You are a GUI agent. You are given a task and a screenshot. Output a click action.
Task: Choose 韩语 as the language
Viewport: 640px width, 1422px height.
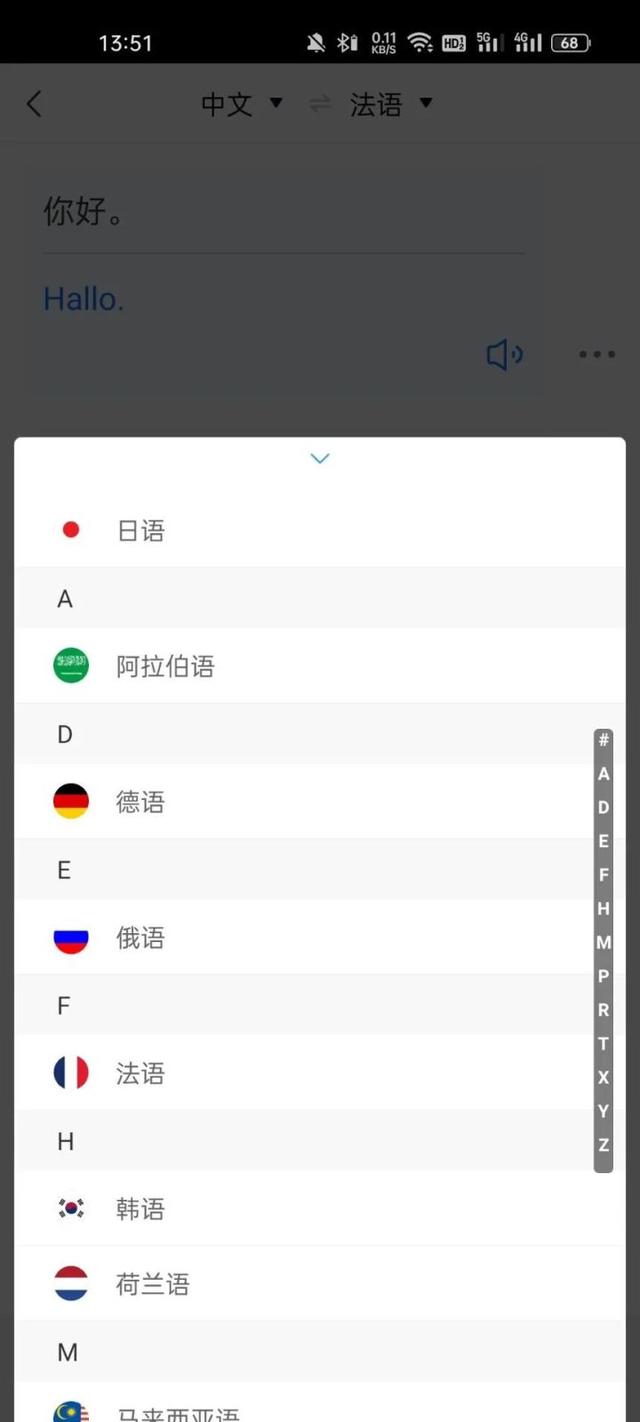point(320,1209)
